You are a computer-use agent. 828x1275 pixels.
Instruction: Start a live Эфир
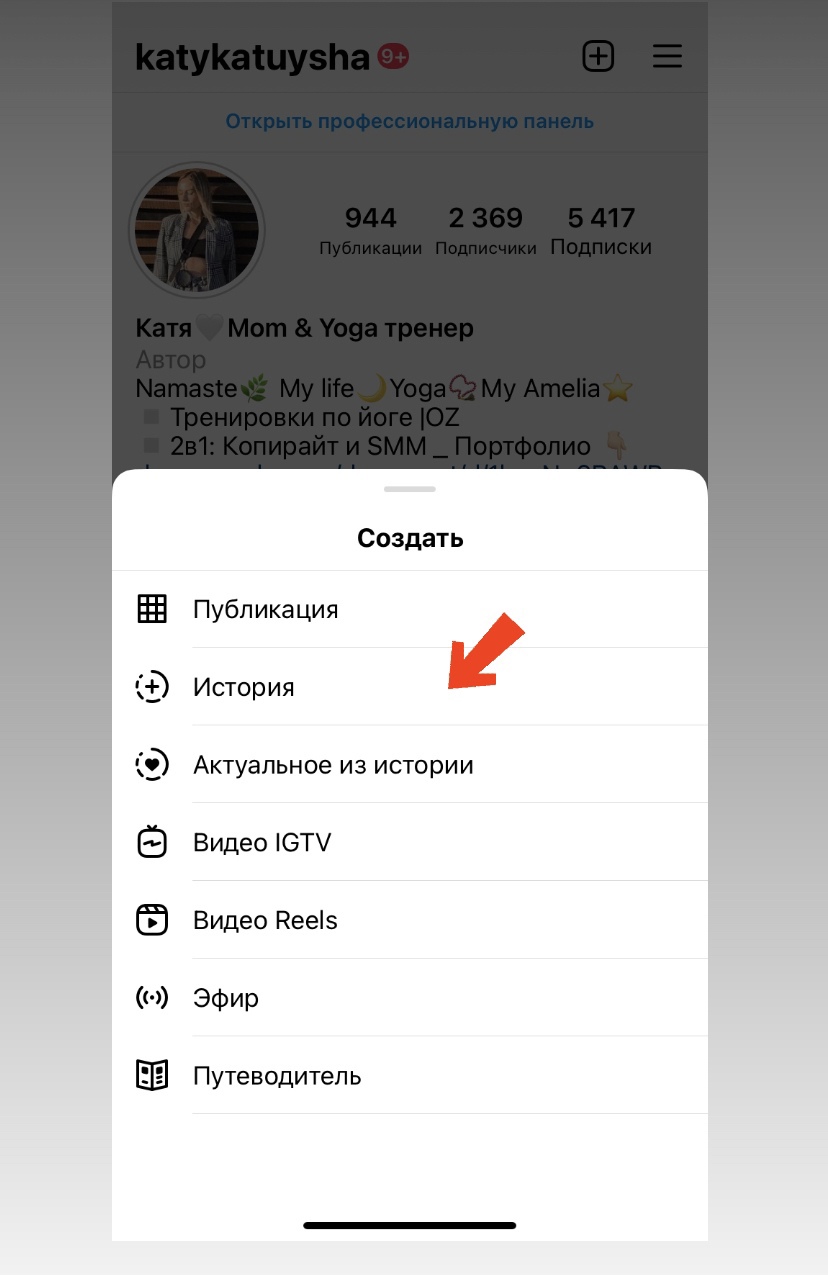pos(226,998)
